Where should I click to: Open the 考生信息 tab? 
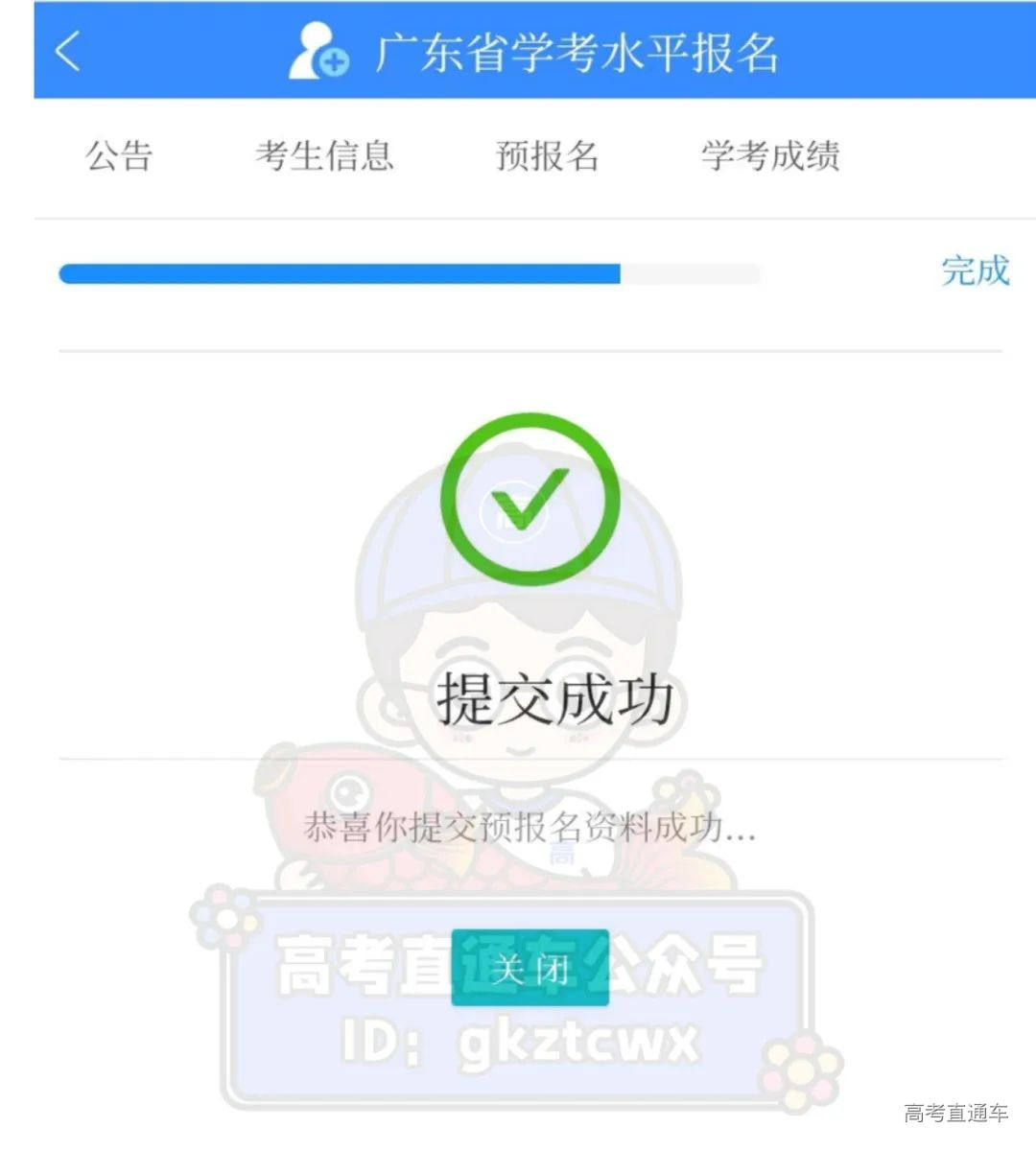(x=324, y=155)
